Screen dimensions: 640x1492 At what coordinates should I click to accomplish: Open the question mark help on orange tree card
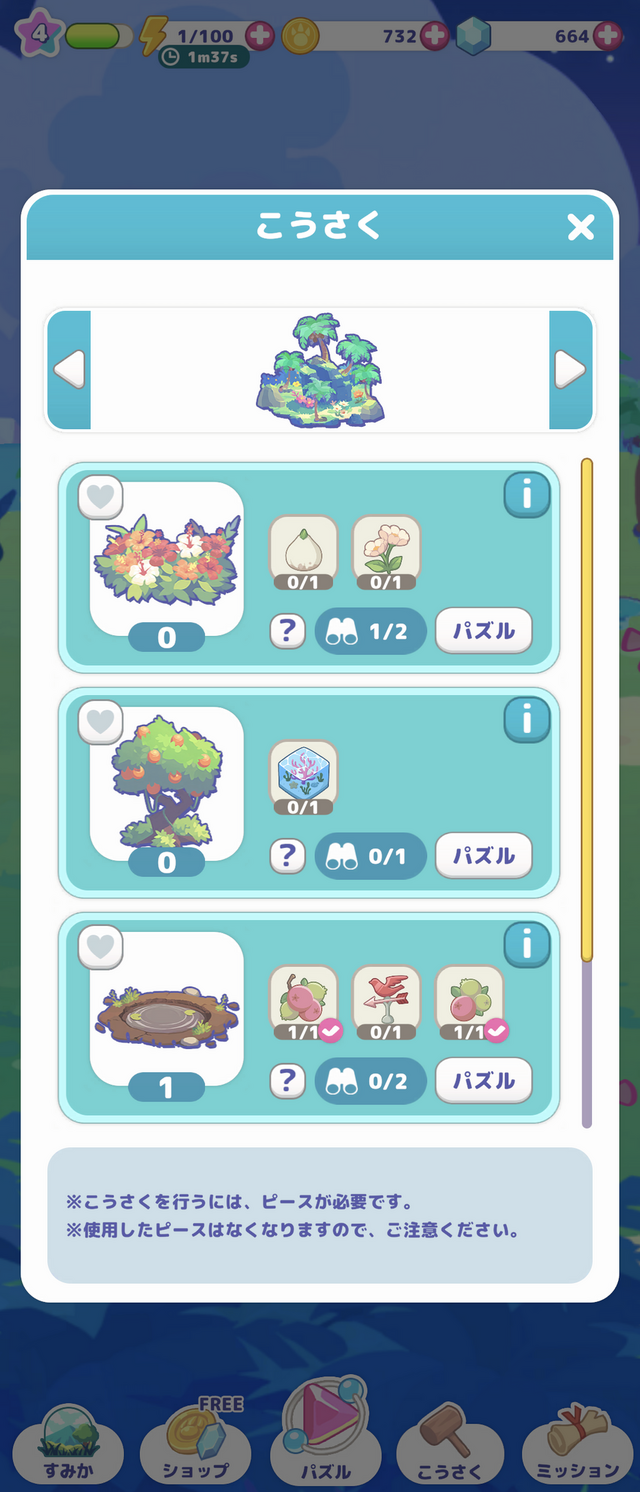(287, 856)
